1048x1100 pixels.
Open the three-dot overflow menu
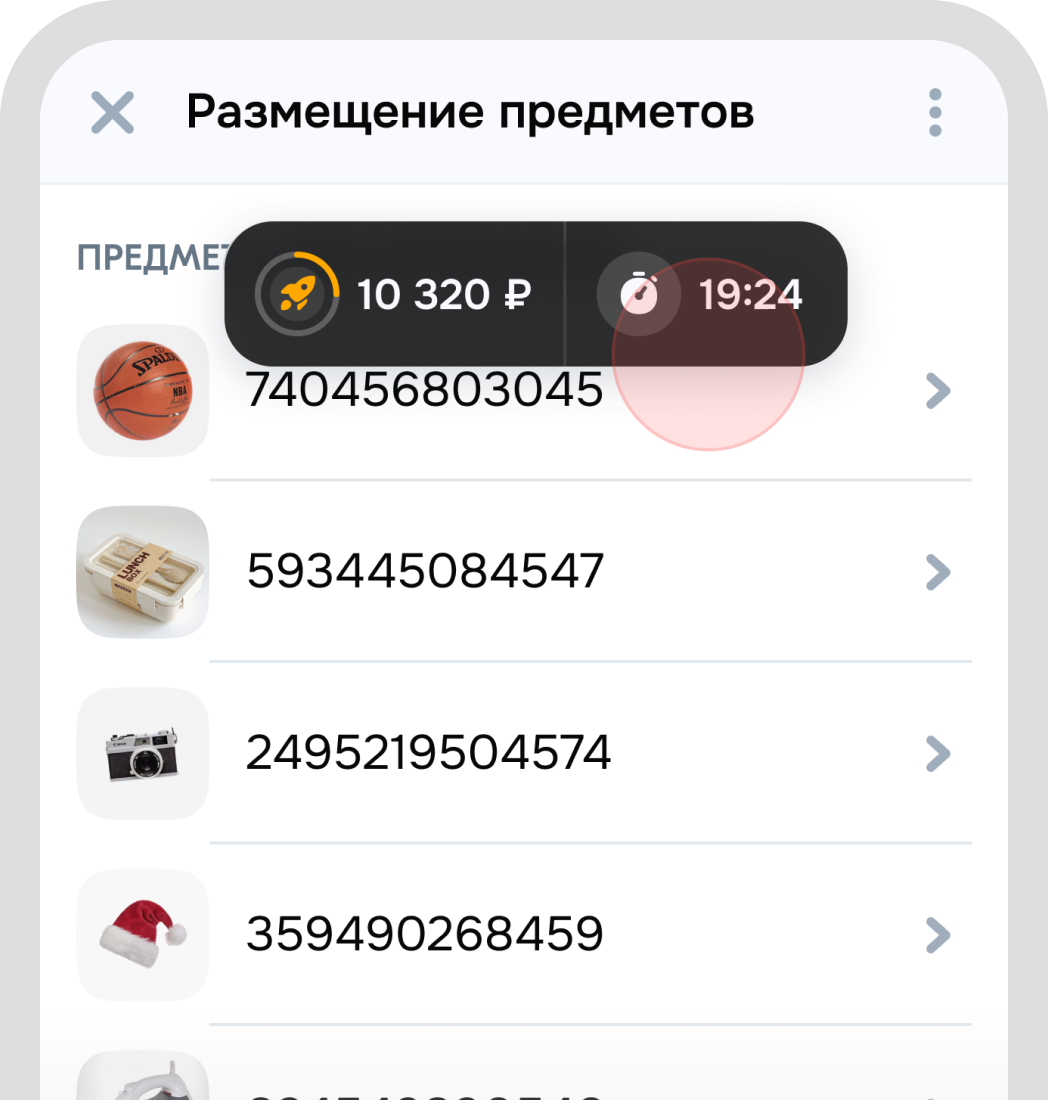(935, 112)
